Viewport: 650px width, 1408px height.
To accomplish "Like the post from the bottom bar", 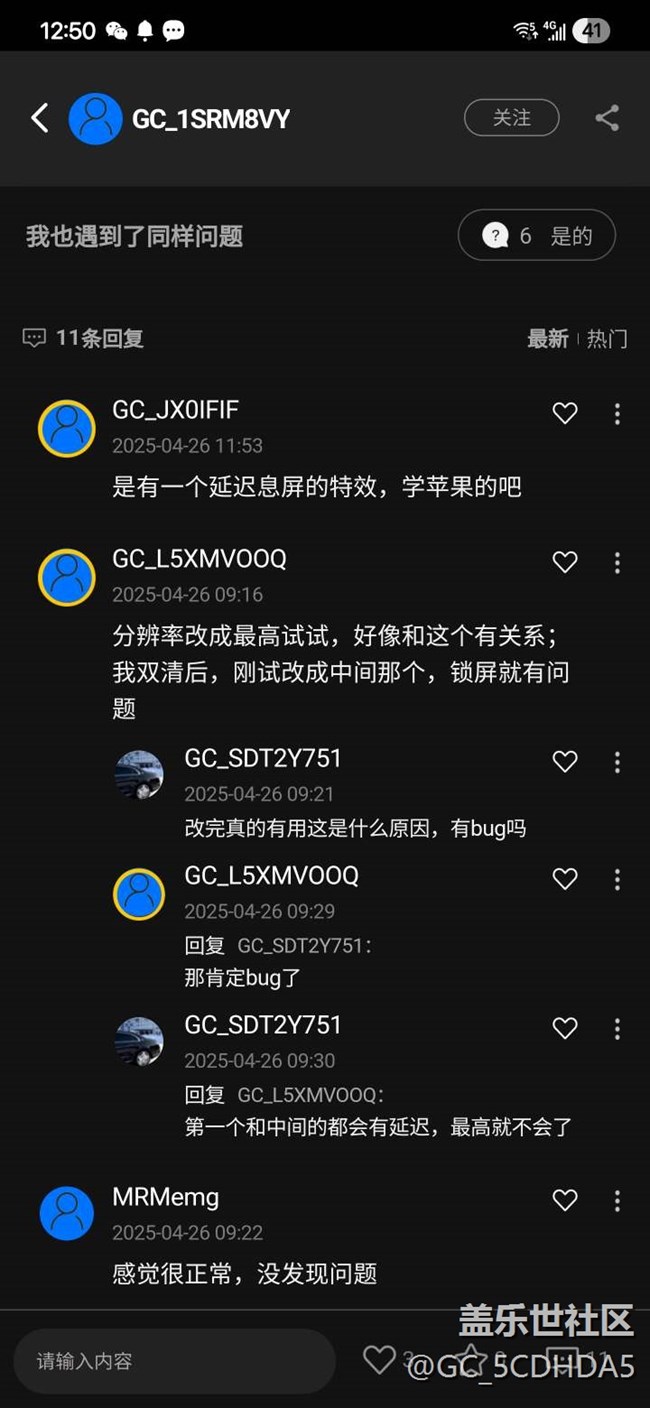I will (x=379, y=1359).
